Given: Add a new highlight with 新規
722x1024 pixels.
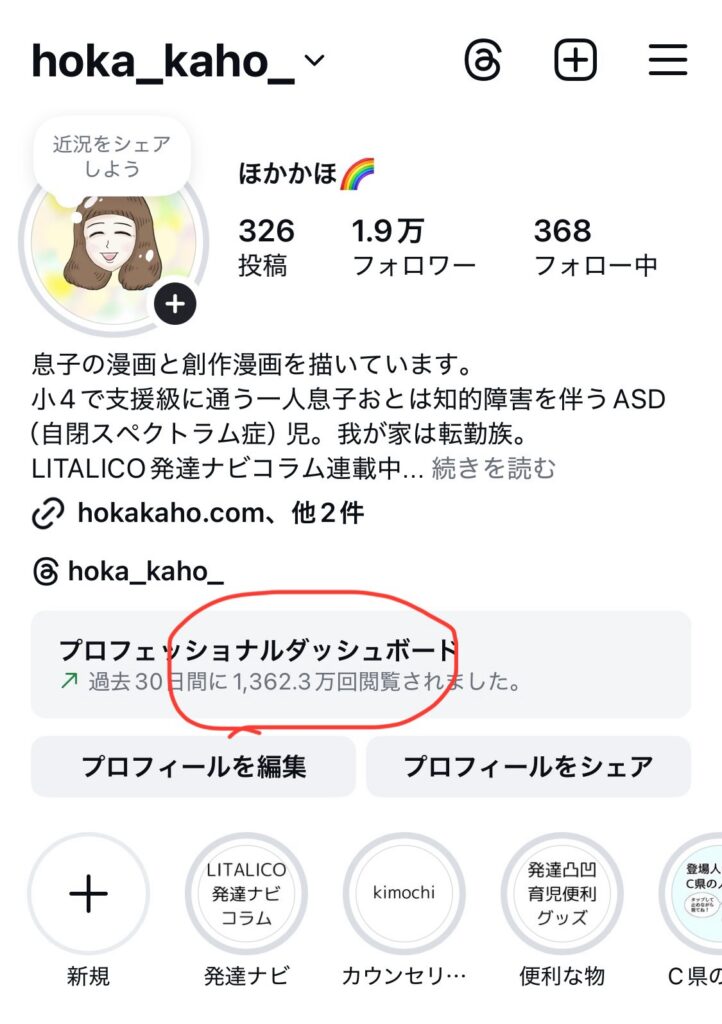Looking at the screenshot, I should pyautogui.click(x=88, y=893).
